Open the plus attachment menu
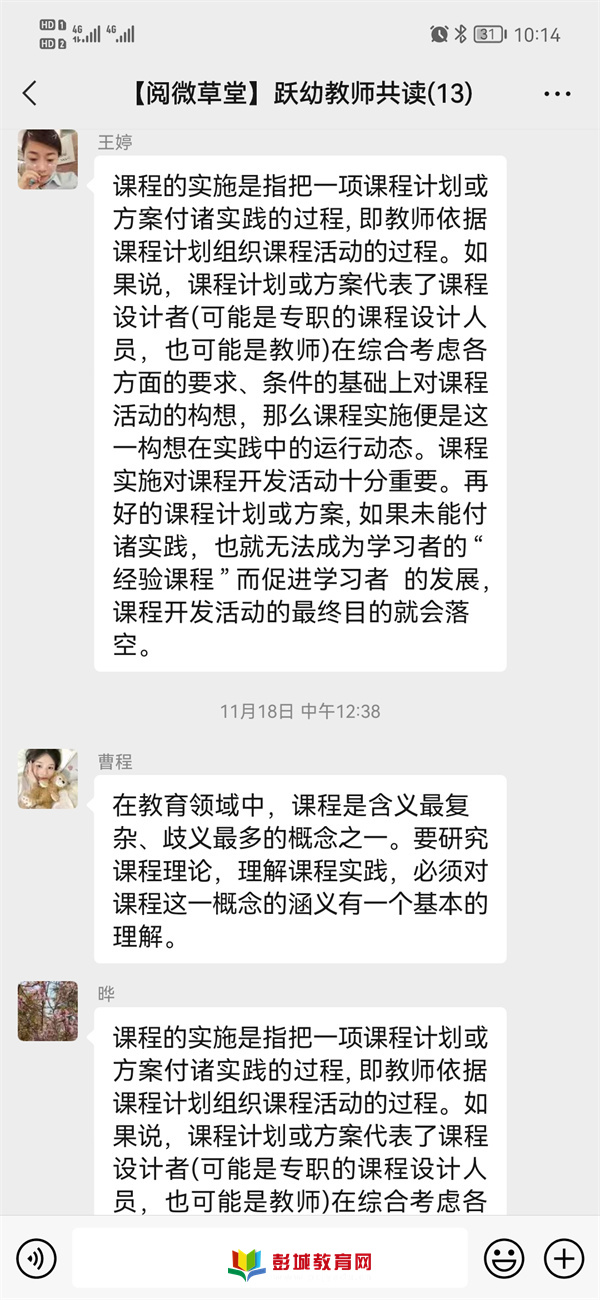The image size is (600, 1300). 563,1258
